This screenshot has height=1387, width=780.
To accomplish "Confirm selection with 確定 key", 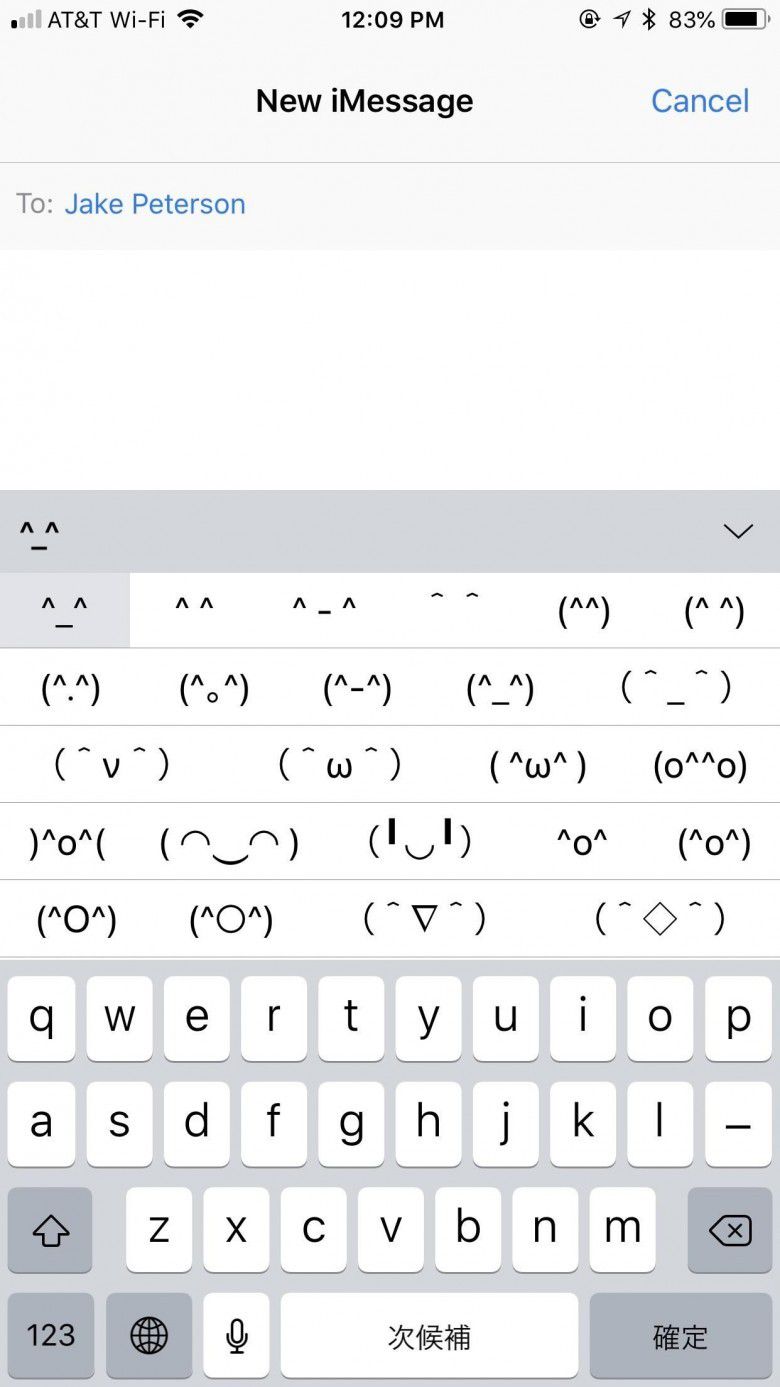I will [680, 1335].
